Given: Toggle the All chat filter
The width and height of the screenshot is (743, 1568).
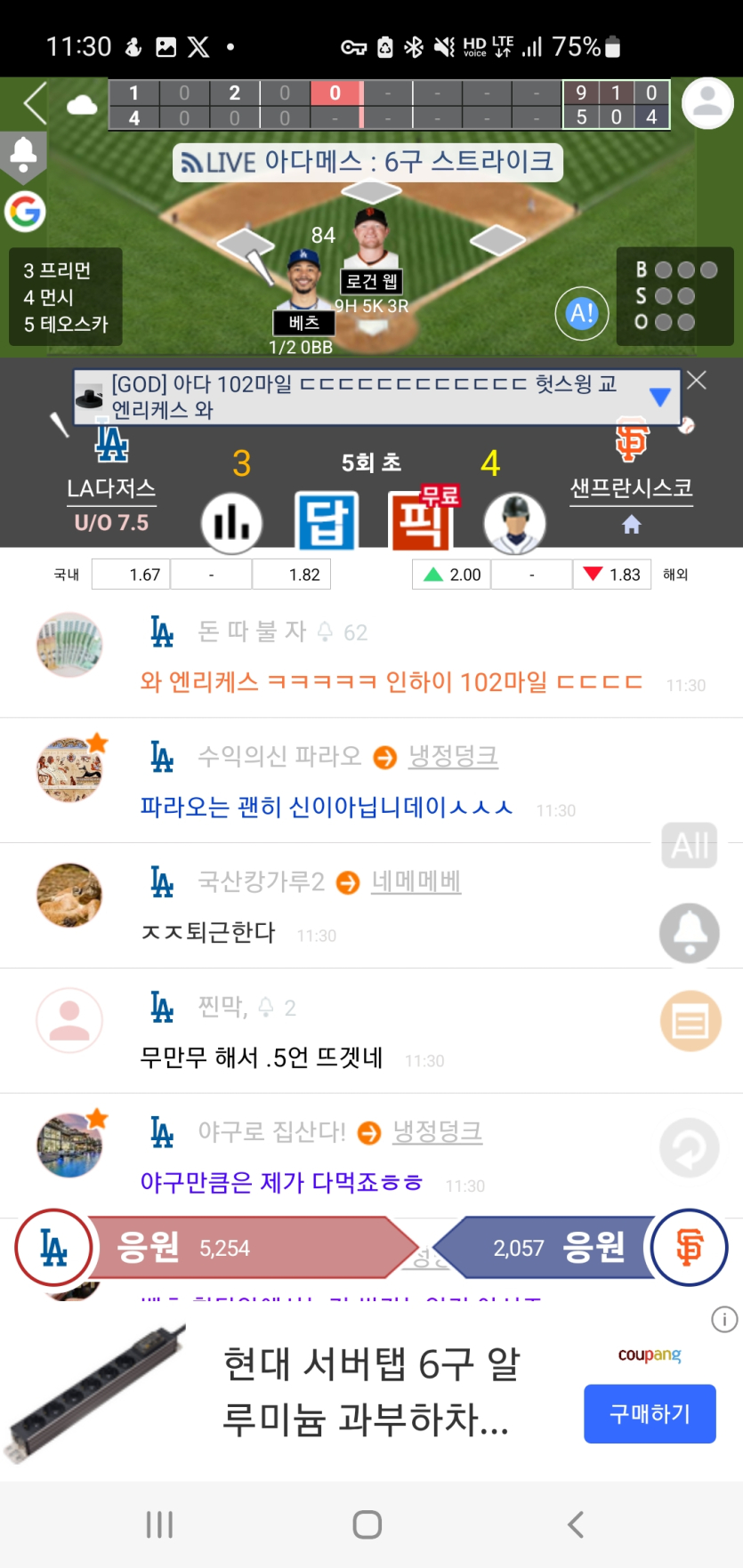Looking at the screenshot, I should [690, 845].
